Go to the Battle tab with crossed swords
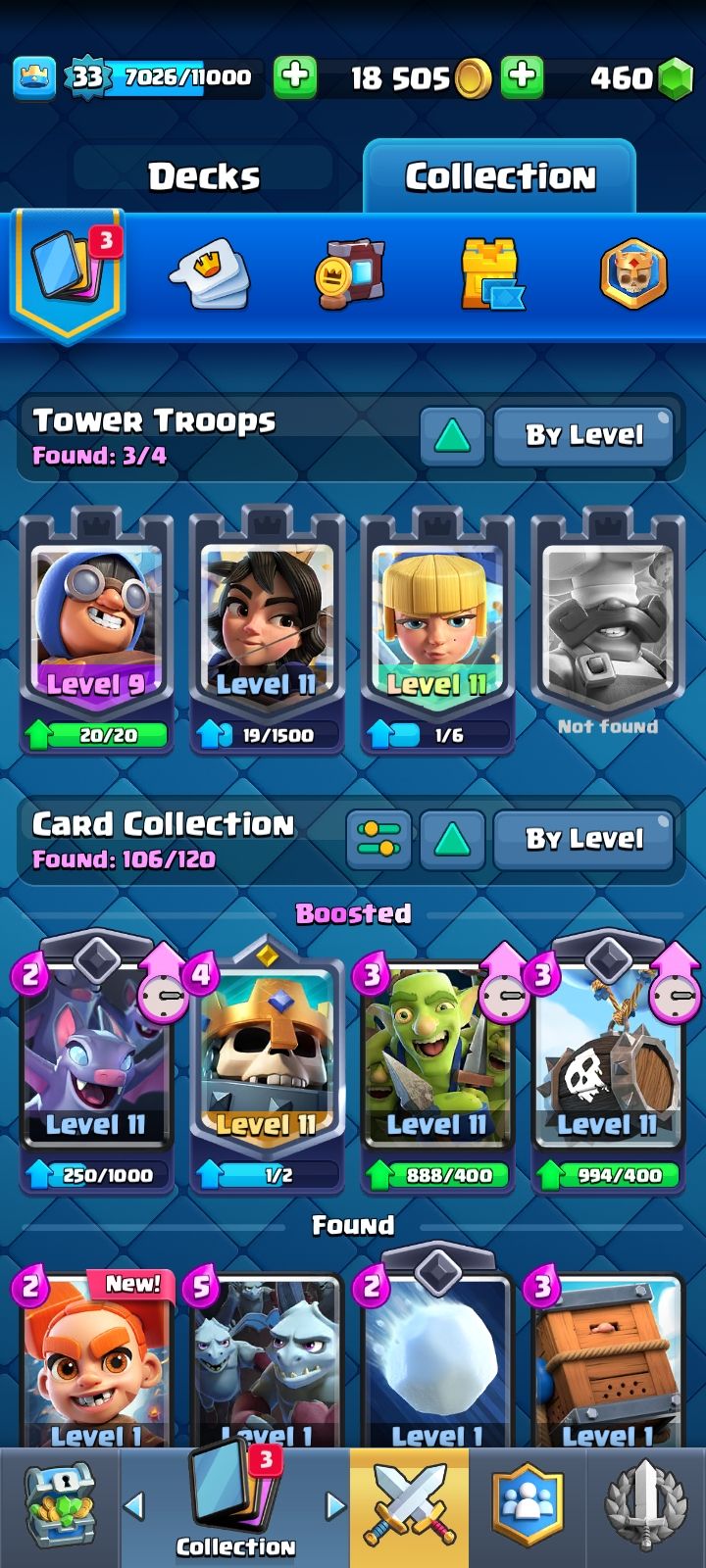706x1568 pixels. [x=409, y=1506]
